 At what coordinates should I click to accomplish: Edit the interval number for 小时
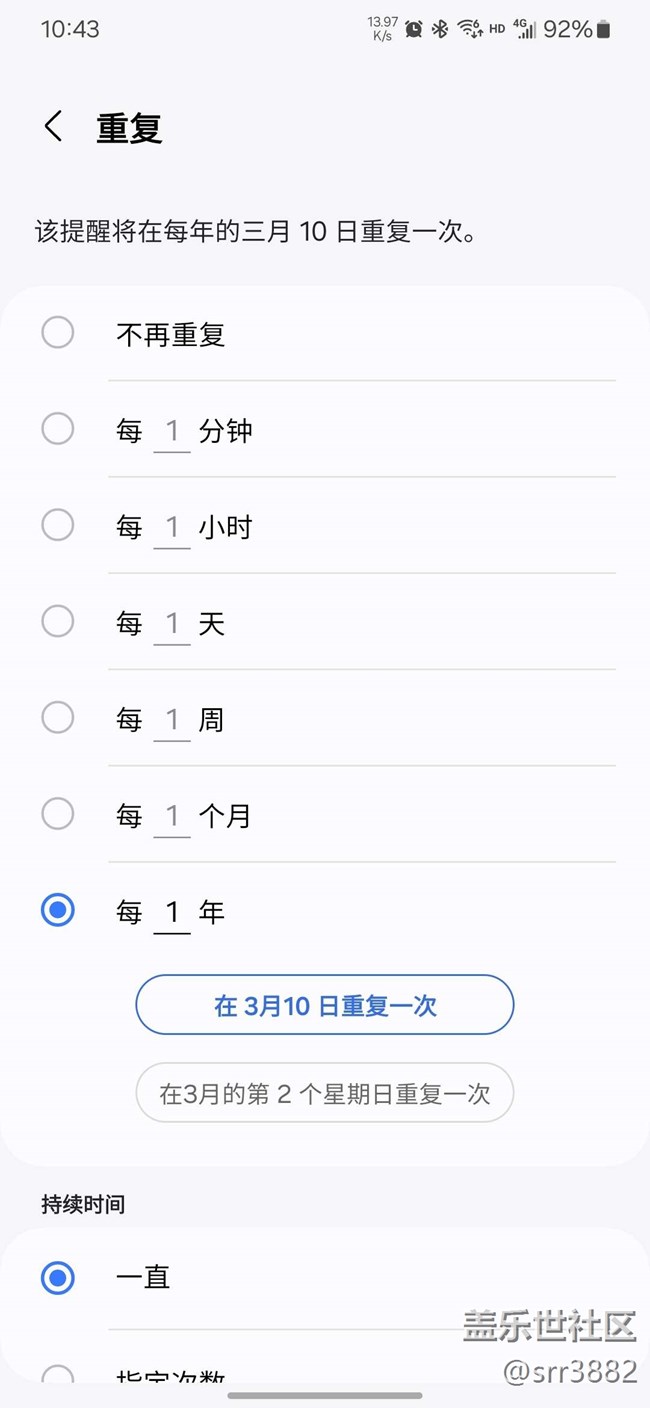coord(172,527)
